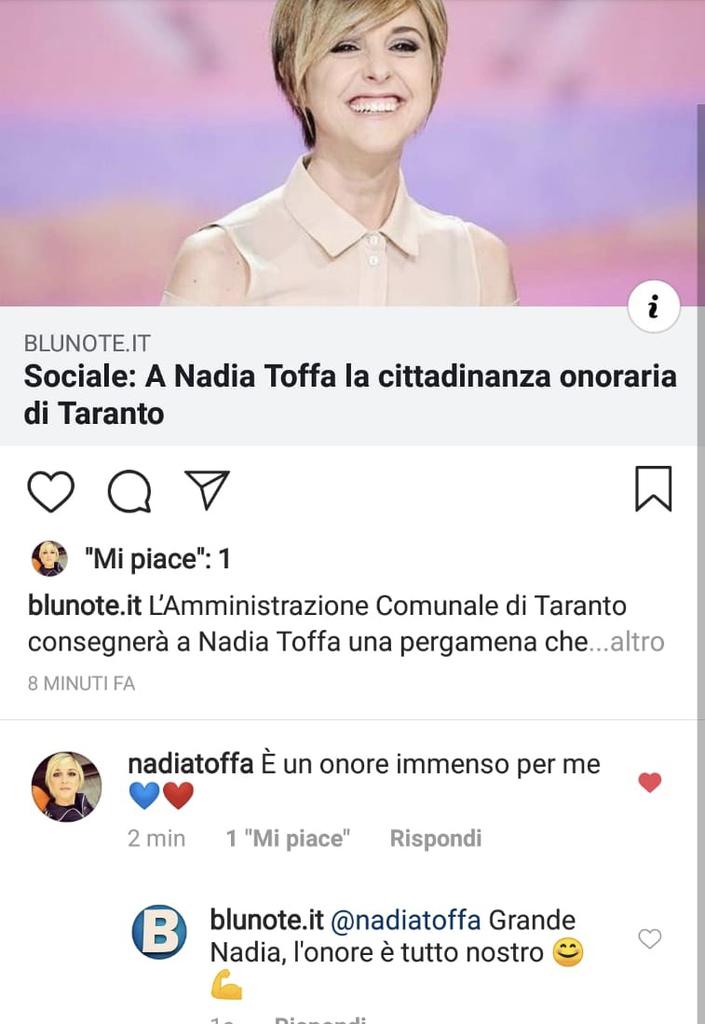Like the blunote.it post
Screen dimensions: 705x1024
(50, 491)
